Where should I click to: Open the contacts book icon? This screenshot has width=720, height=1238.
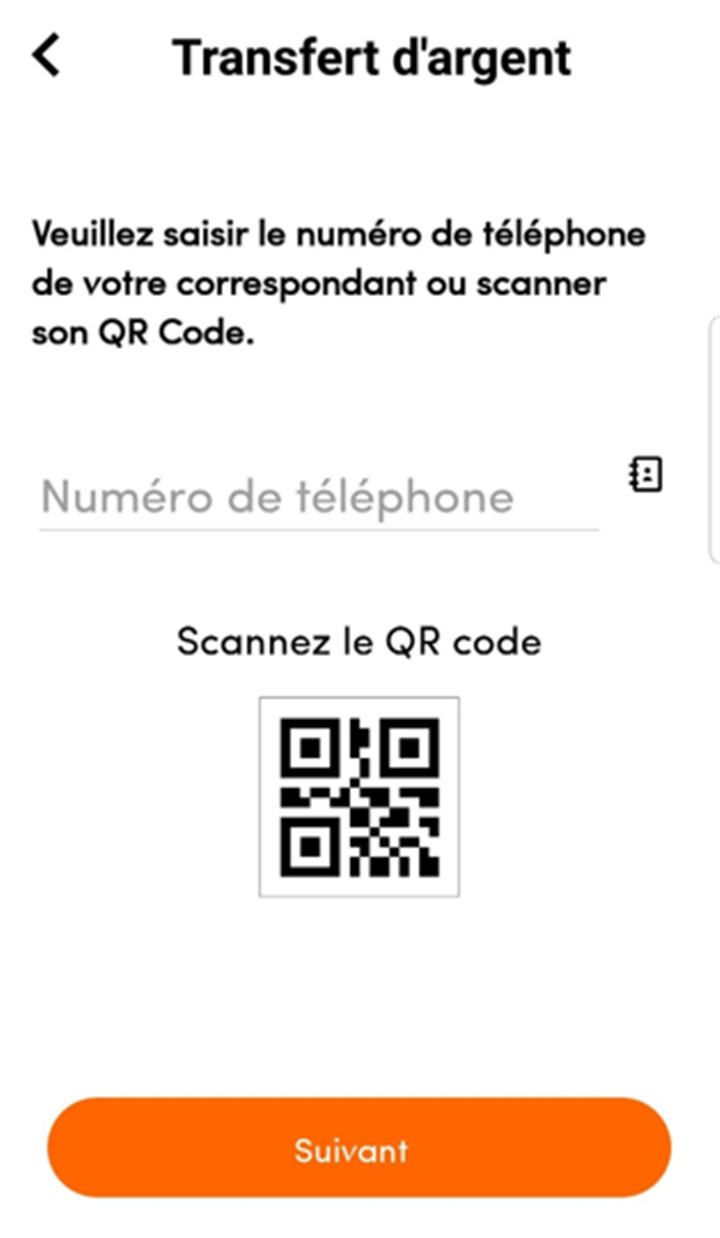pos(646,474)
